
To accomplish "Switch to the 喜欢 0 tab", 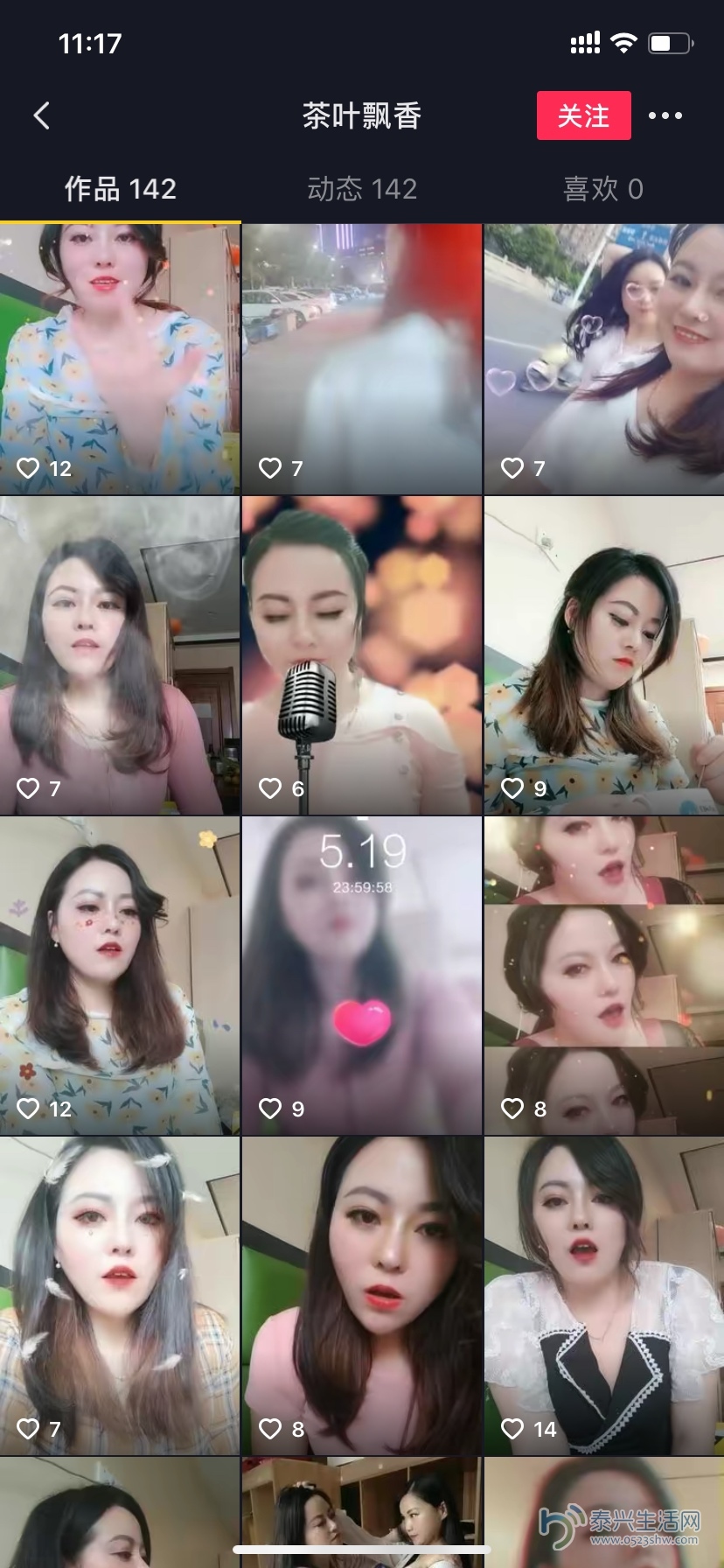I will coord(602,189).
